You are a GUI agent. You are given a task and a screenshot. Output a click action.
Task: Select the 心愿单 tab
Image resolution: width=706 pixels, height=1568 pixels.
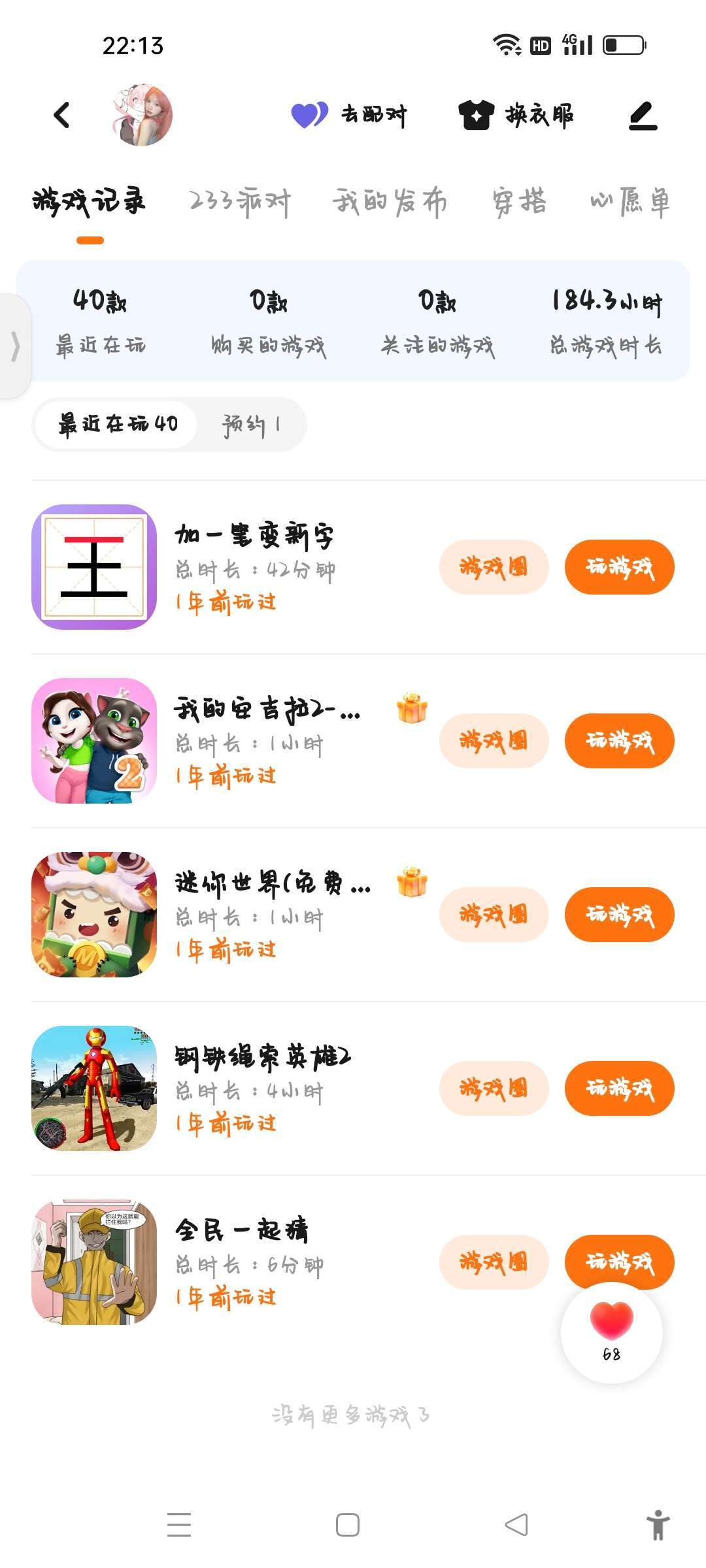pos(630,202)
